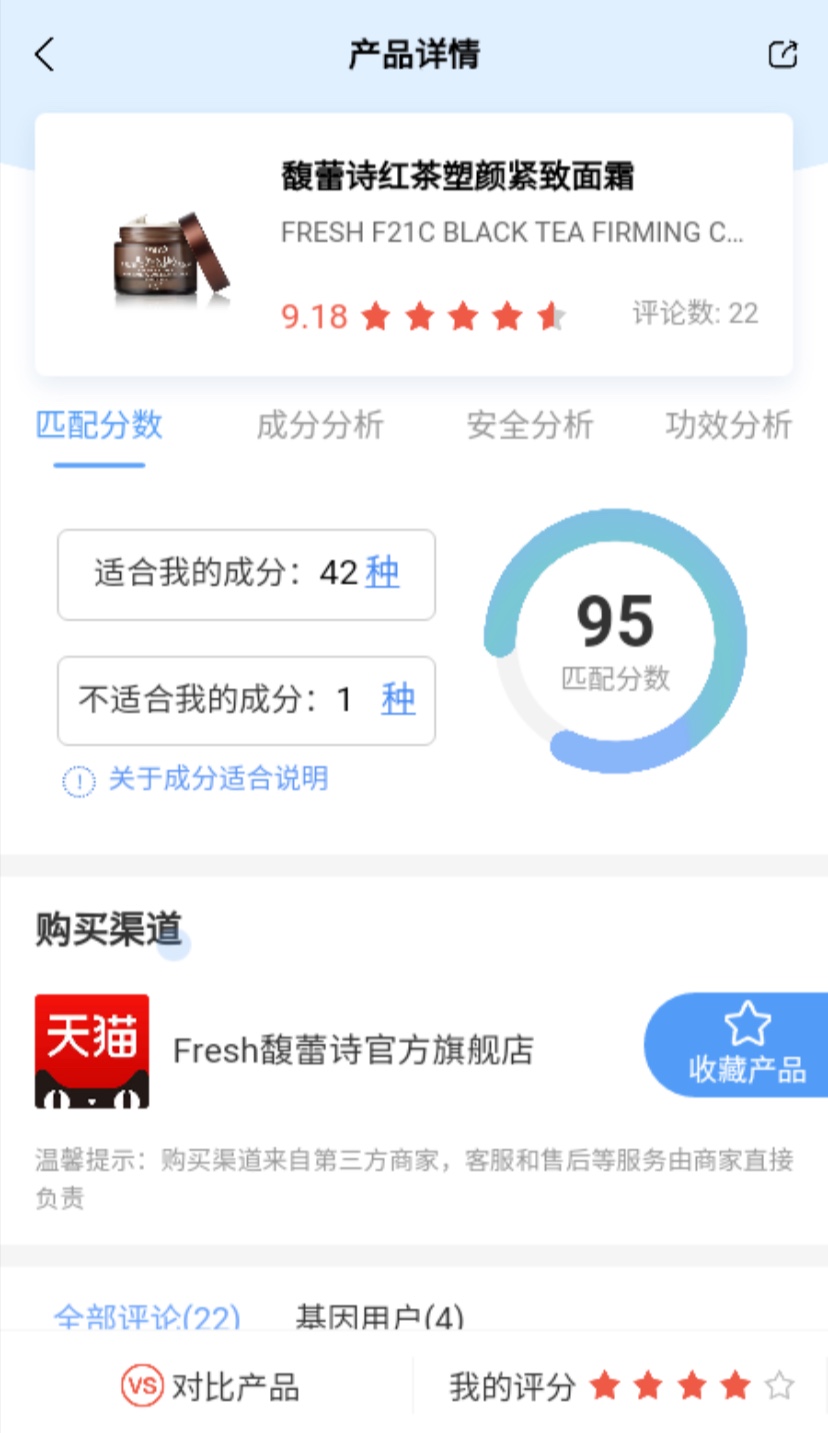The height and width of the screenshot is (1433, 828).
Task: Tap the half-filled fifth star beside 9.18
Action: click(551, 315)
